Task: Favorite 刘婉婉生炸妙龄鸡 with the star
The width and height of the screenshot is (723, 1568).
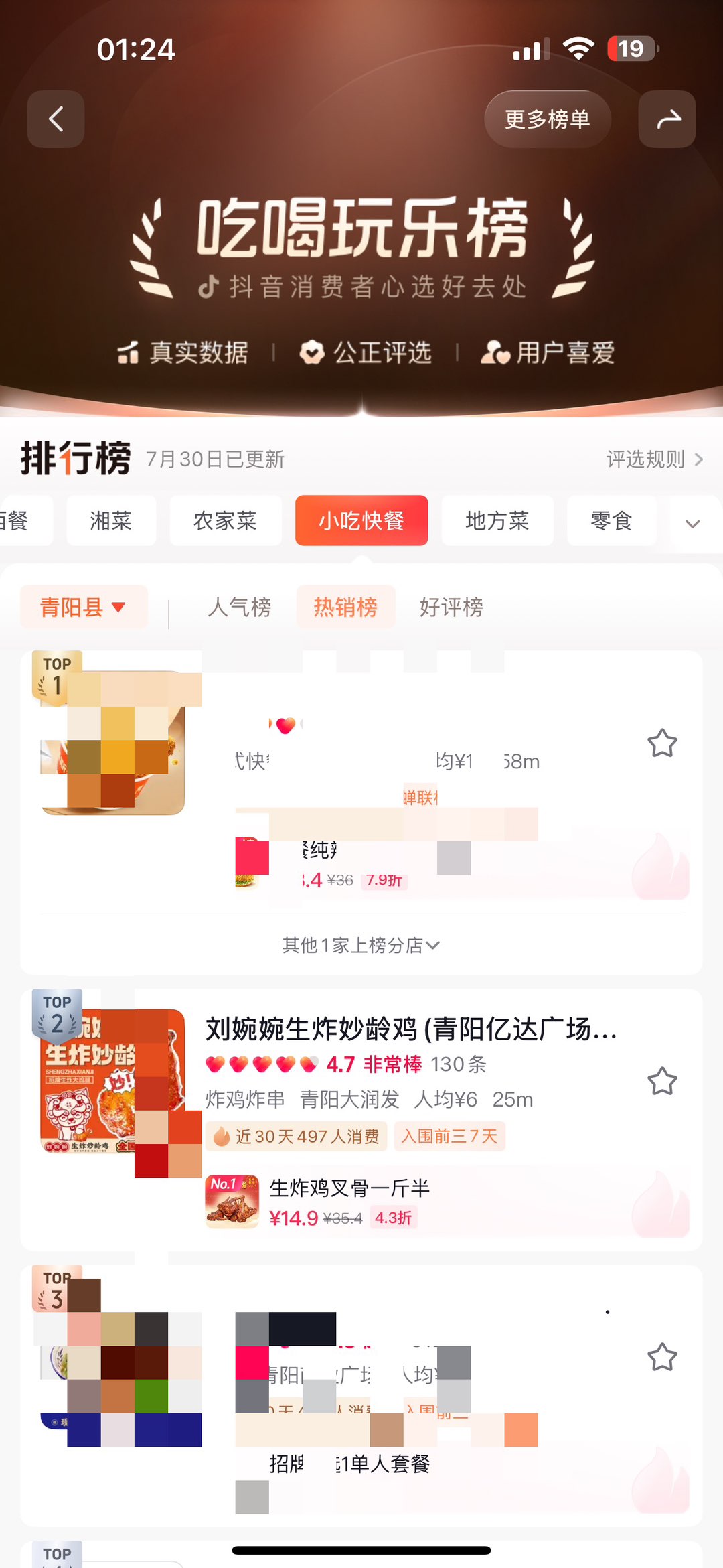Action: click(x=661, y=1081)
